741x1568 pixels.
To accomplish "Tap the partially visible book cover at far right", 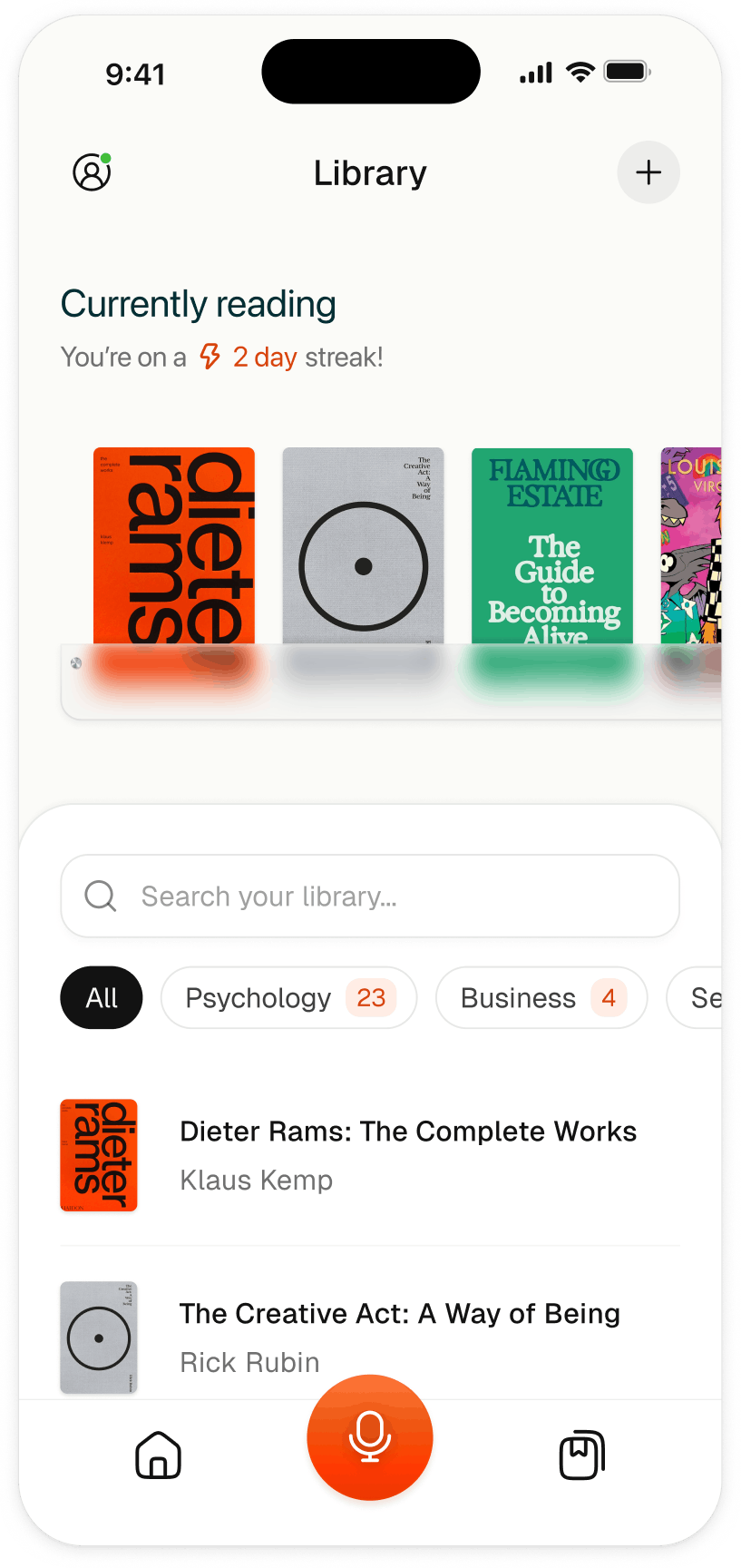I will [698, 544].
